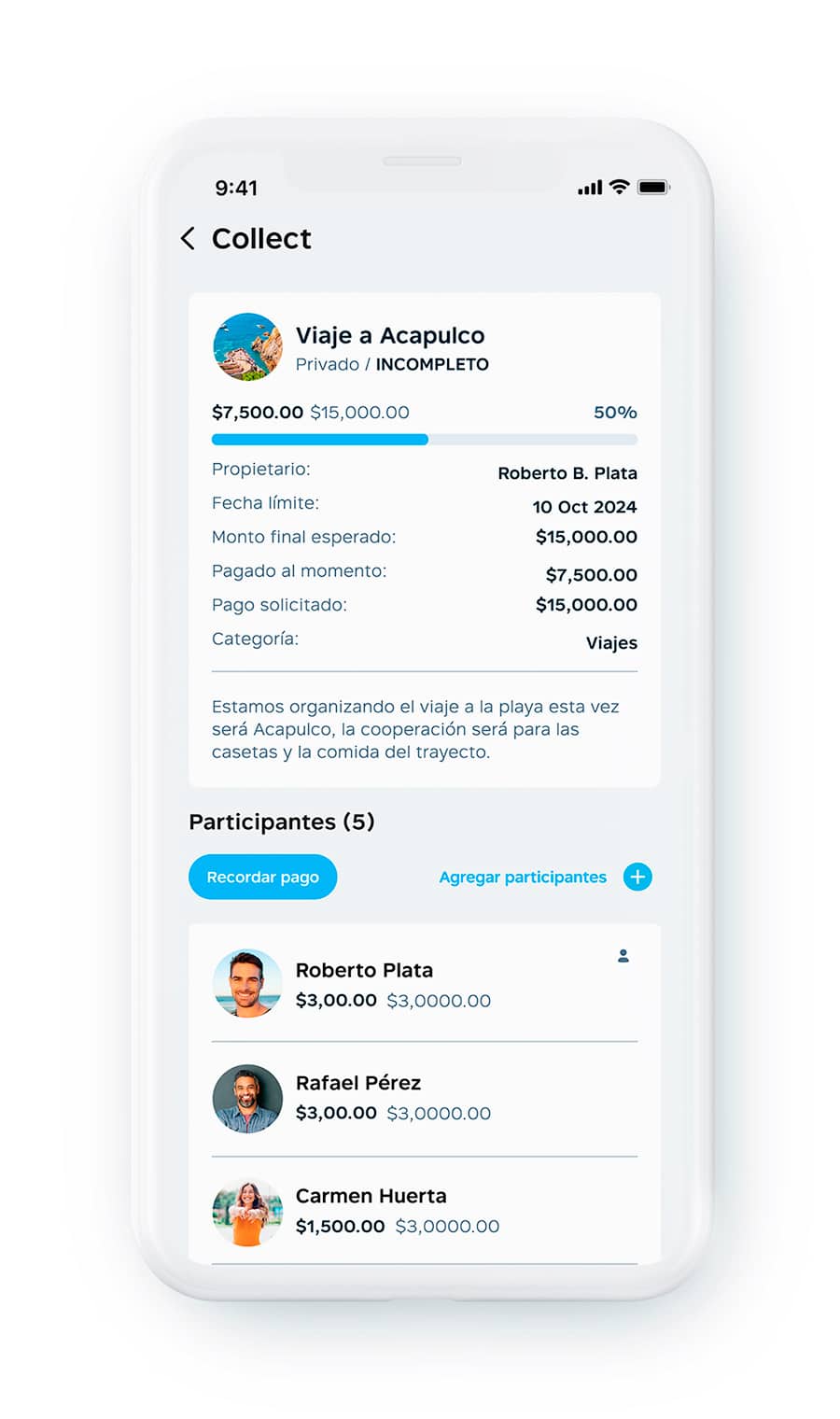Screen dimensions: 840x1419
Task: Tap the plus icon to add participants
Action: click(637, 877)
